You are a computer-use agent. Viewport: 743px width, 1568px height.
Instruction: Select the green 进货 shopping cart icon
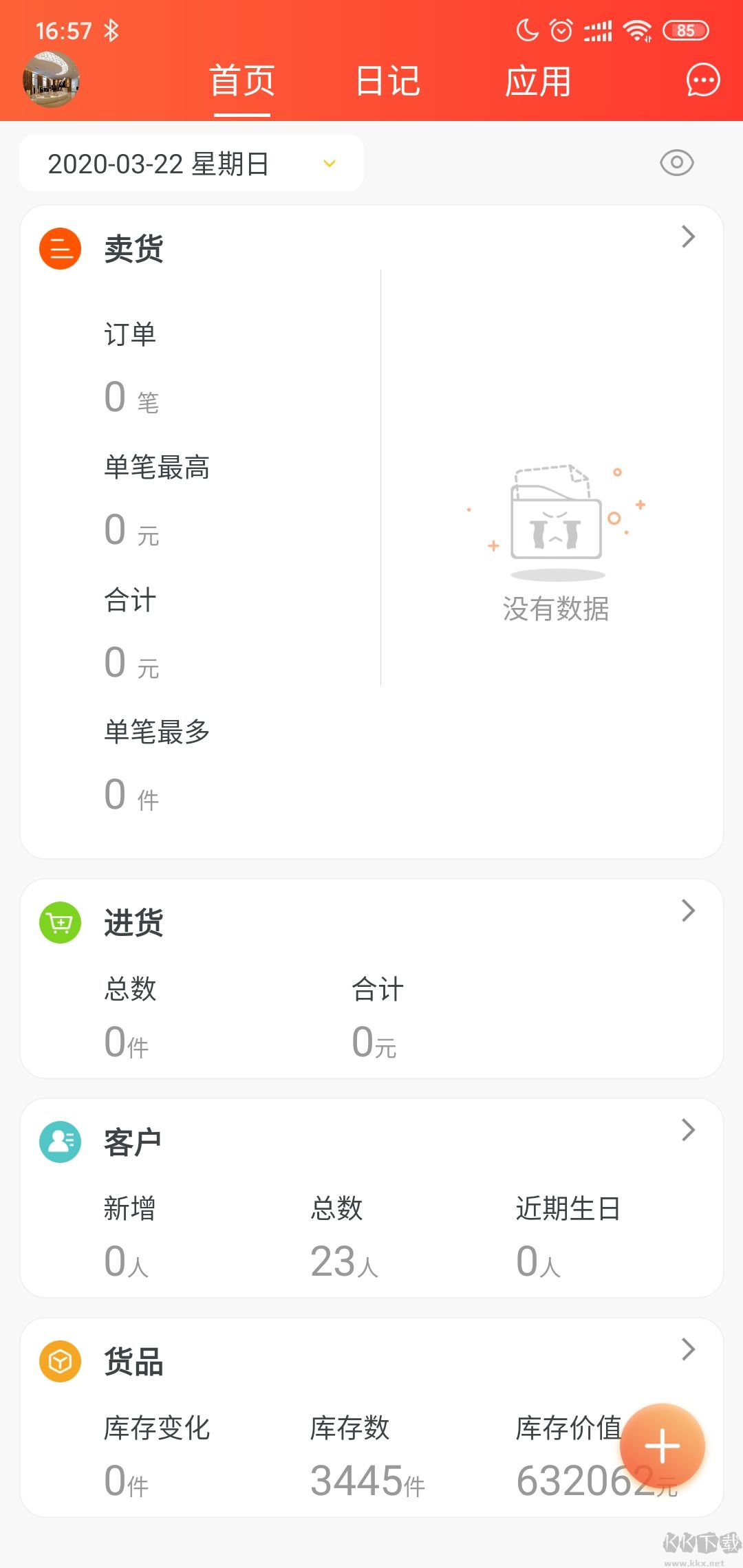[60, 922]
